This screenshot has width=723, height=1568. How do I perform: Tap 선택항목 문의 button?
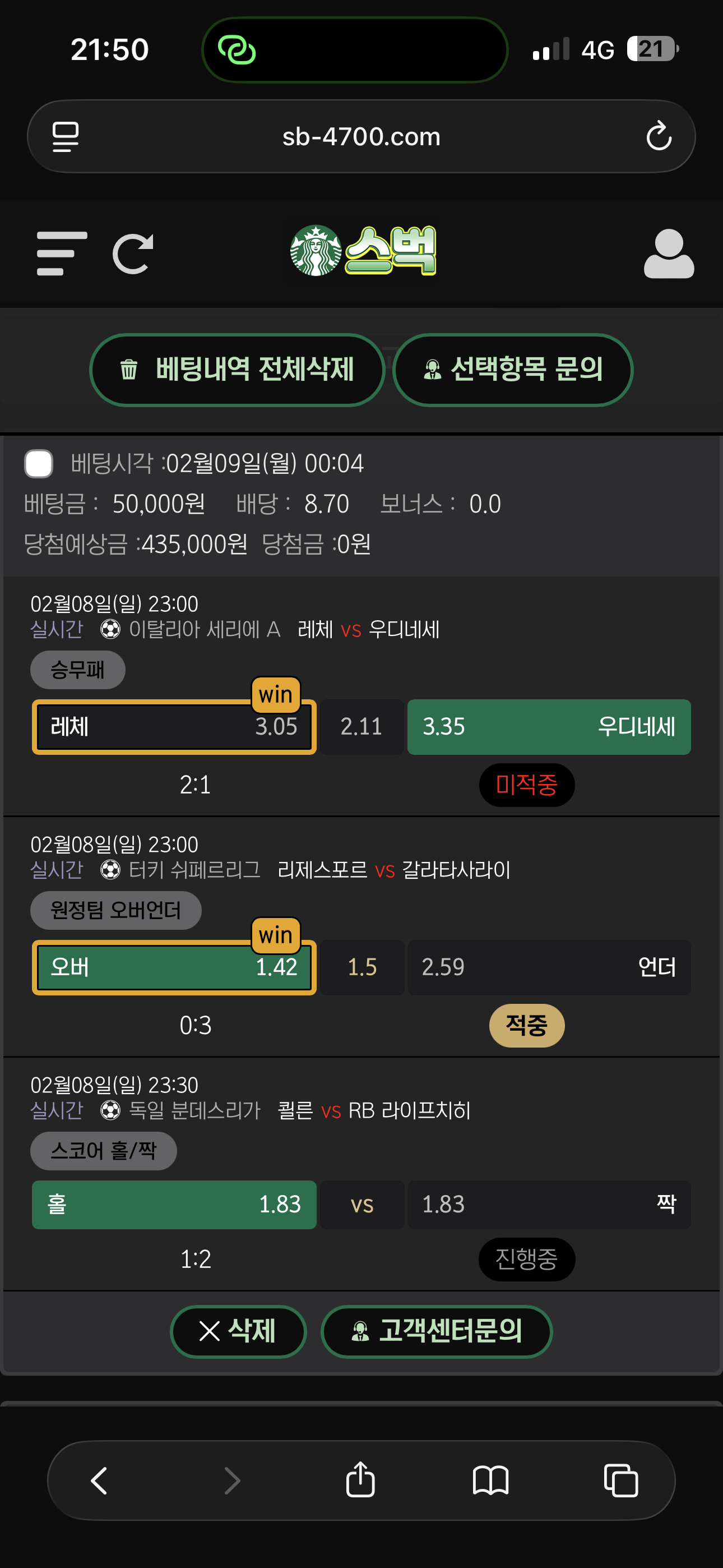512,370
